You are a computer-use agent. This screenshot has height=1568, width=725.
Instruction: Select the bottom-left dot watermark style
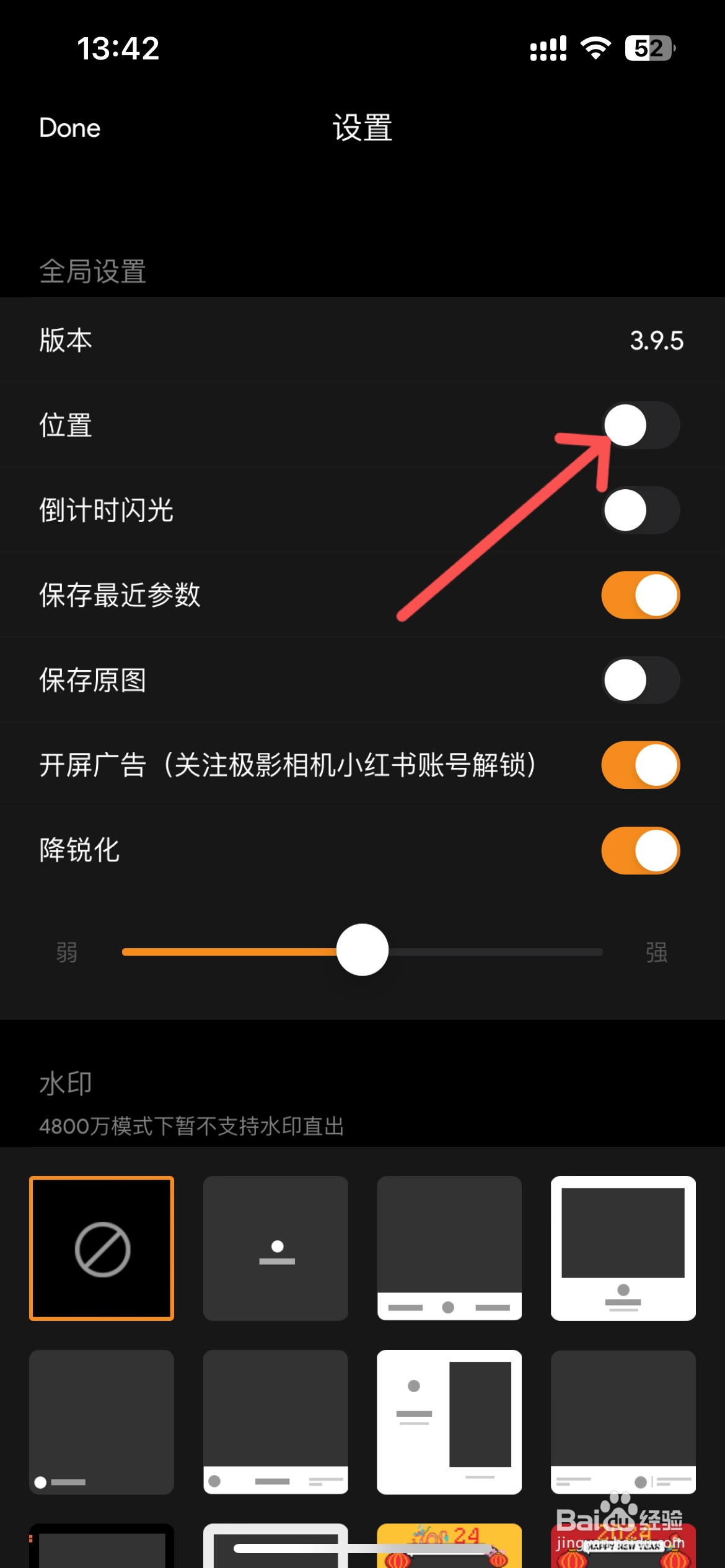102,1421
